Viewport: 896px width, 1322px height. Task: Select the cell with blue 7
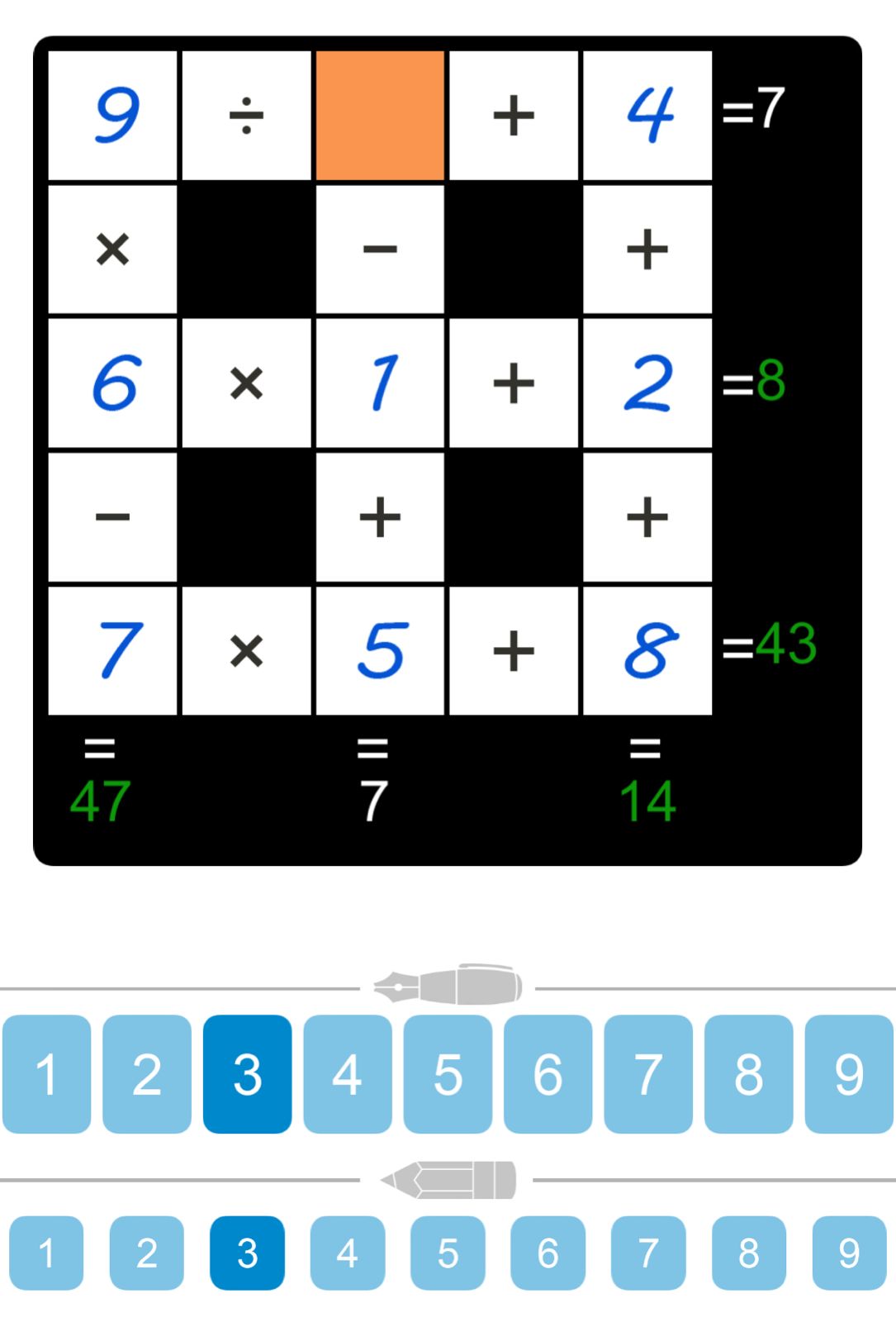[x=113, y=650]
